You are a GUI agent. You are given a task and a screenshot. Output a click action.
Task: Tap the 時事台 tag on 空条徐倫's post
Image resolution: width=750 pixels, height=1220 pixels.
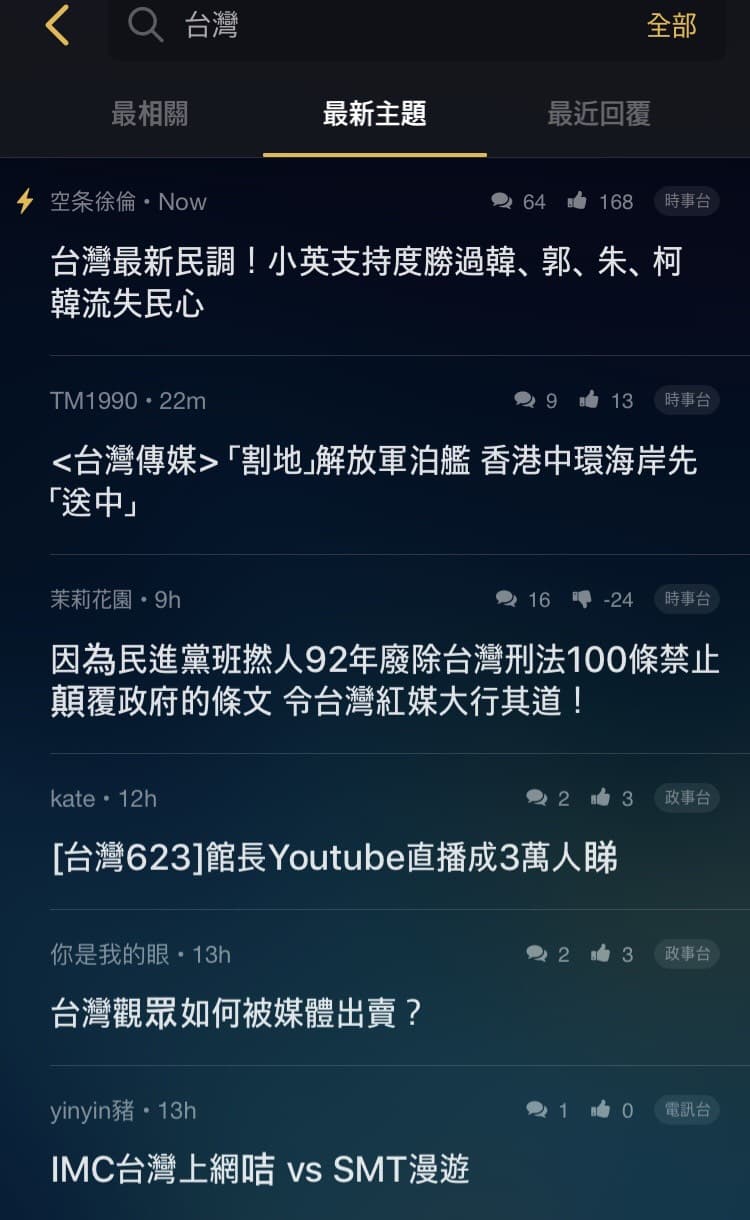(x=687, y=201)
